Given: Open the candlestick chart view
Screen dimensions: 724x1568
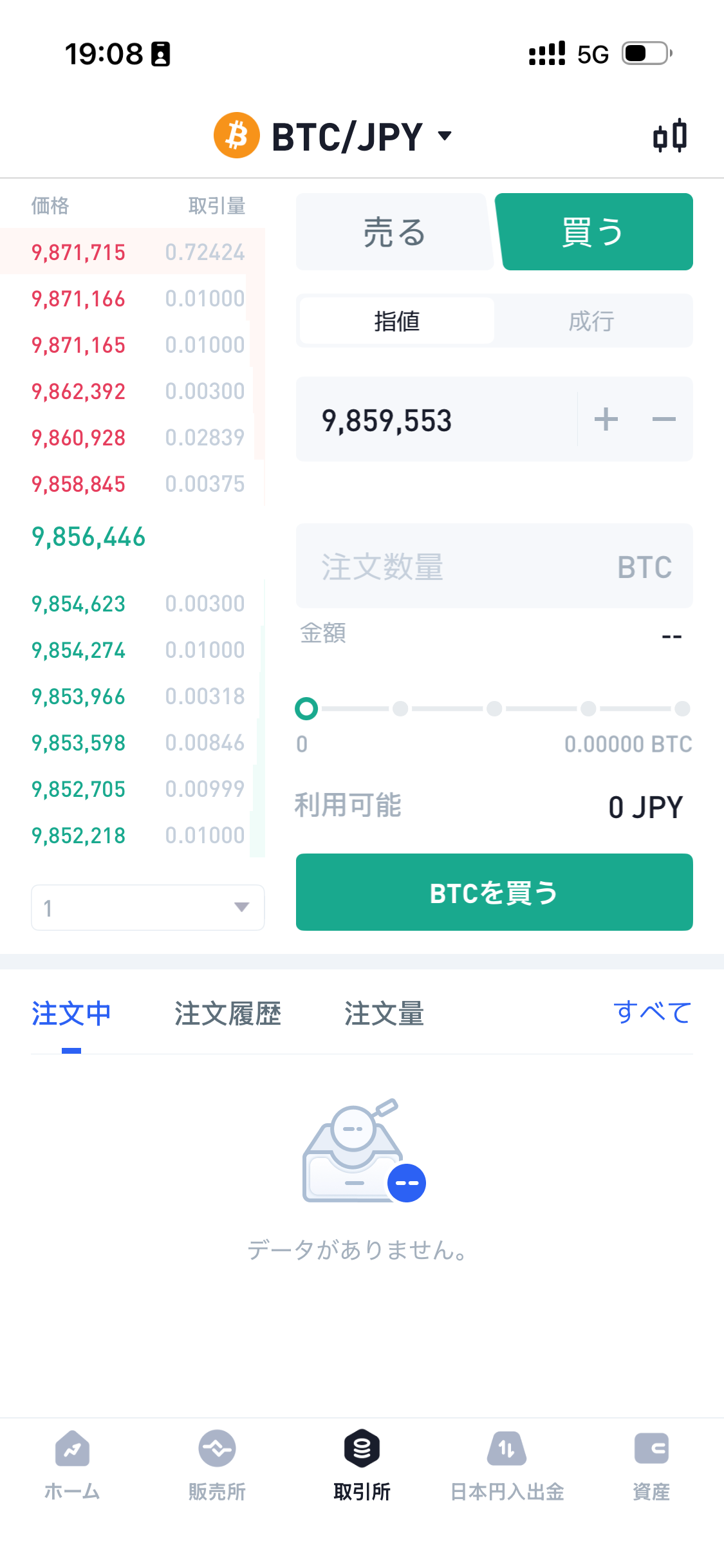Looking at the screenshot, I should click(670, 136).
